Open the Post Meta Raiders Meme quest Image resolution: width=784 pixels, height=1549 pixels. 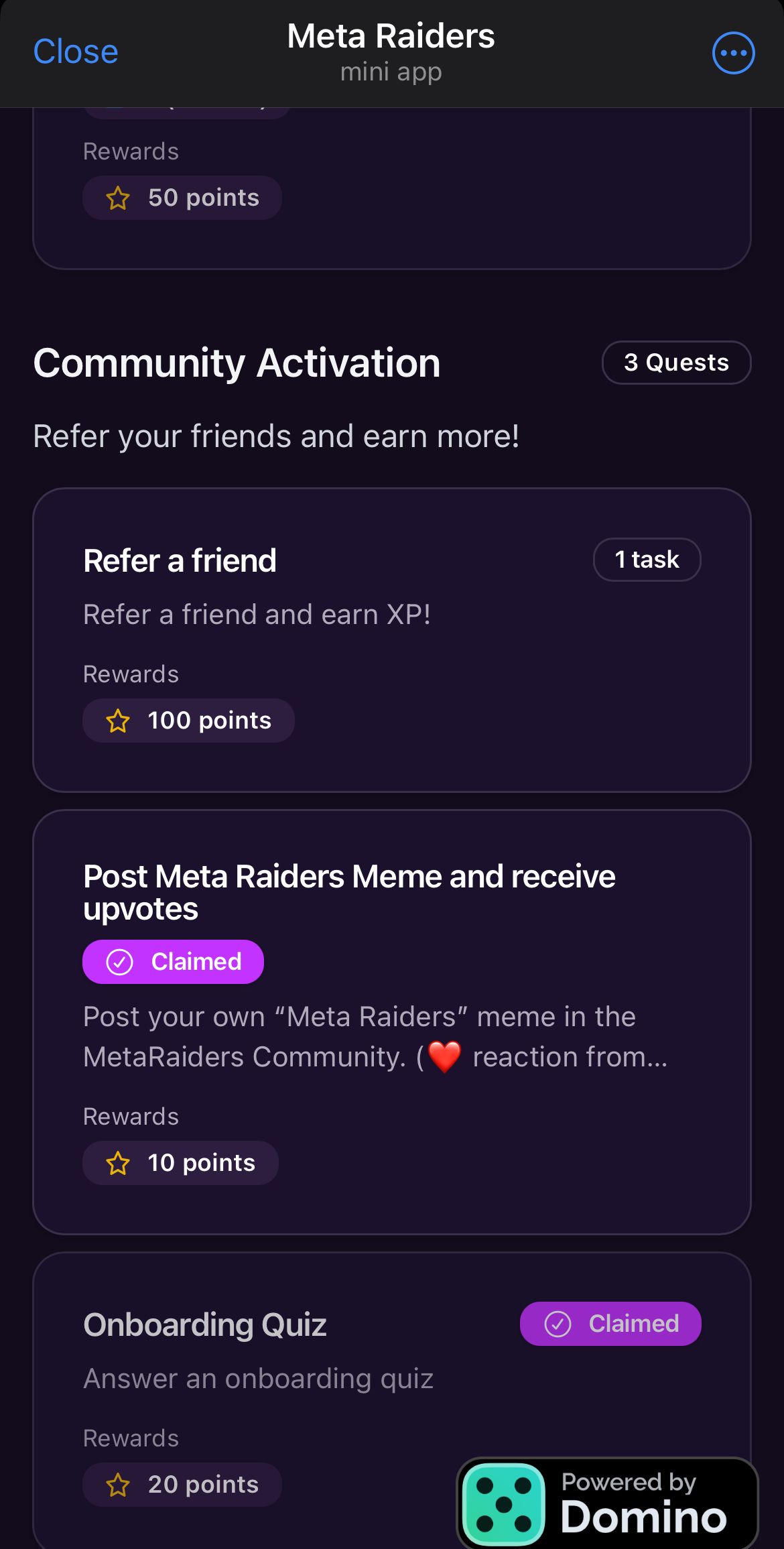[x=391, y=1021]
